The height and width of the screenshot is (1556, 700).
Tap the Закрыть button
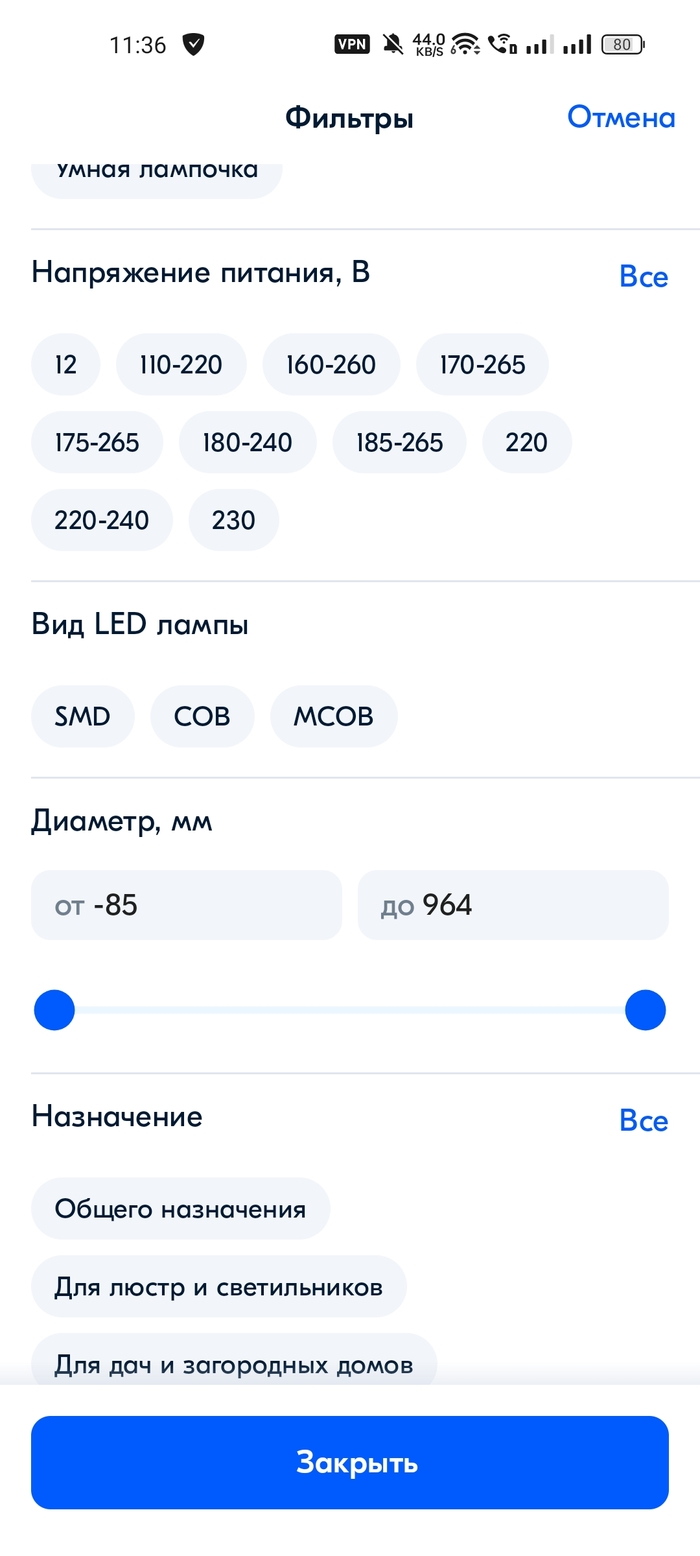point(349,1463)
